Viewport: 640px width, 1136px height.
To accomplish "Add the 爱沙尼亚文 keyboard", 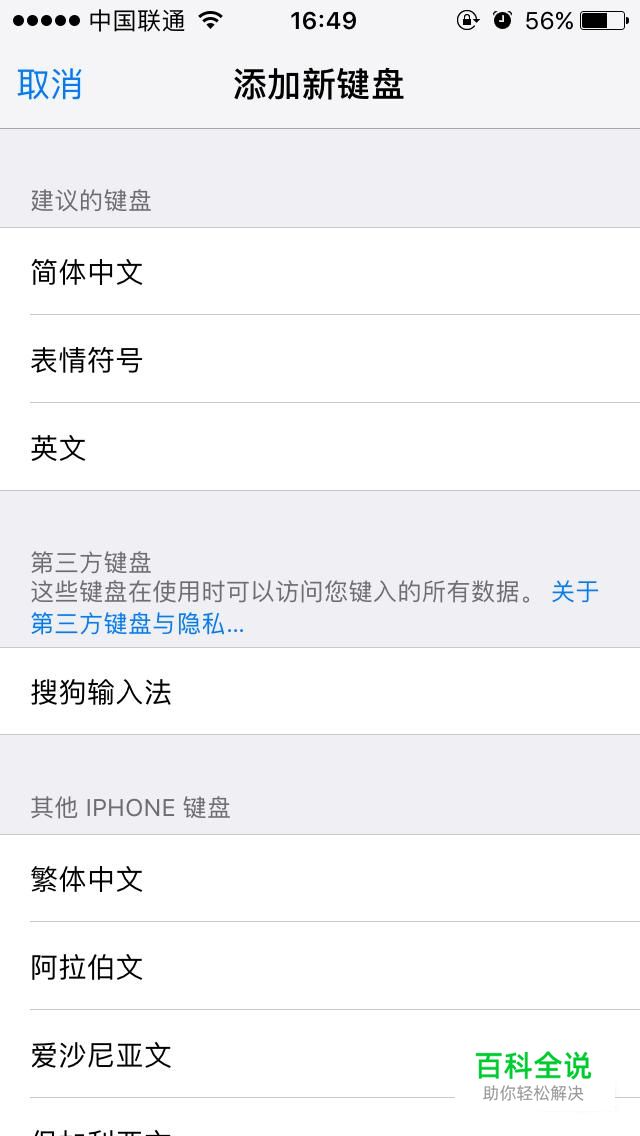I will [x=320, y=1054].
